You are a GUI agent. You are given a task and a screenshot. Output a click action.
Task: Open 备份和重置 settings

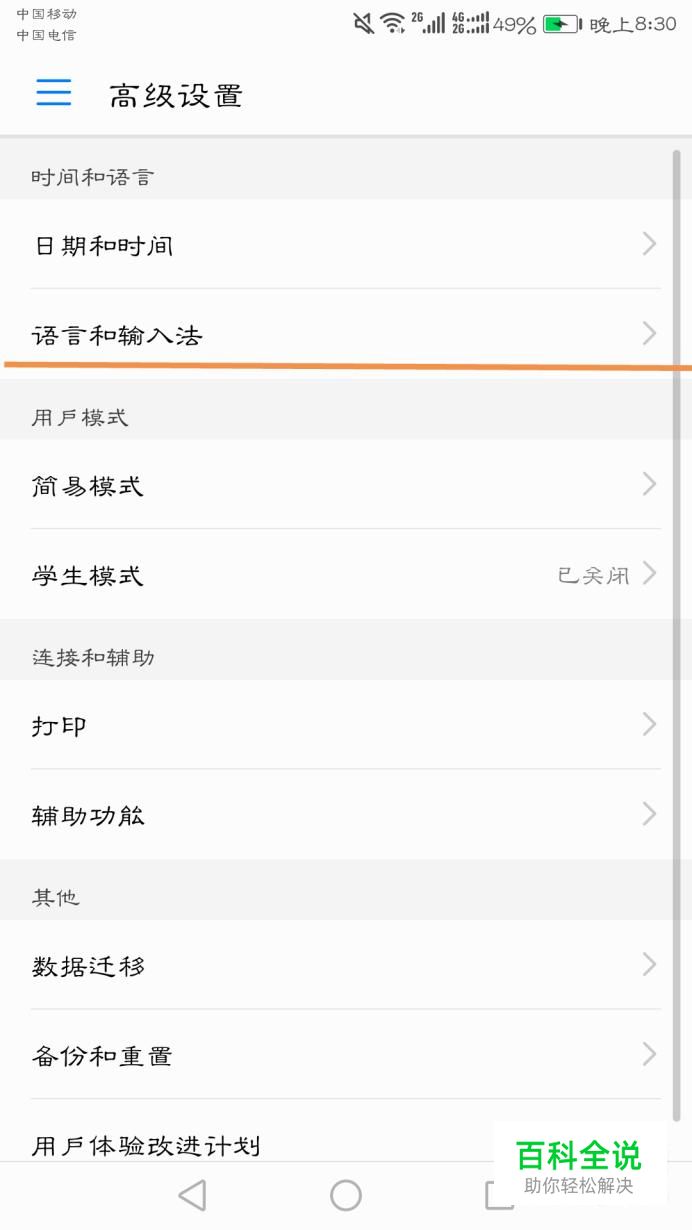coord(346,1055)
